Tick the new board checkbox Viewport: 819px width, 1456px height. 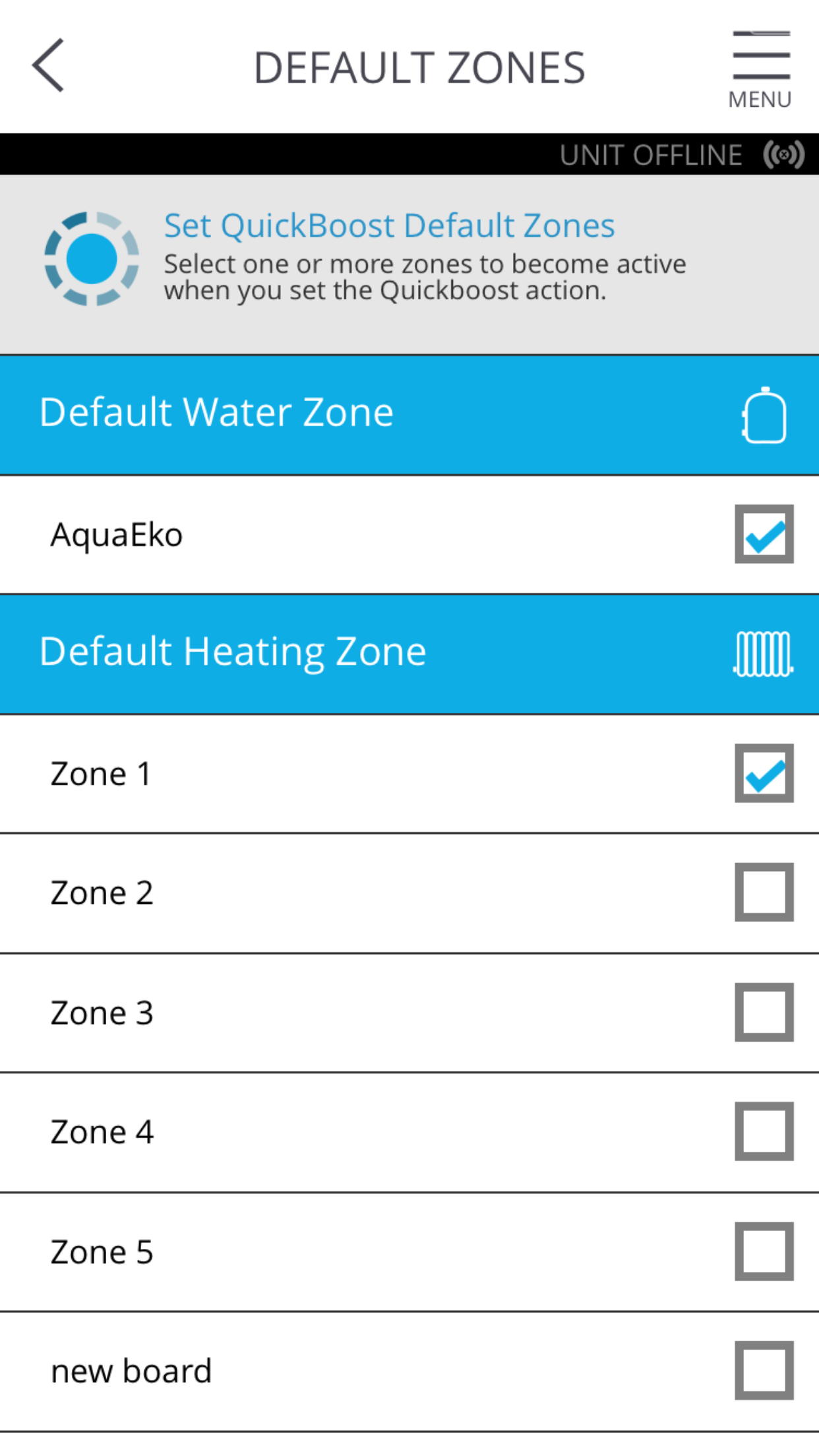point(764,1372)
